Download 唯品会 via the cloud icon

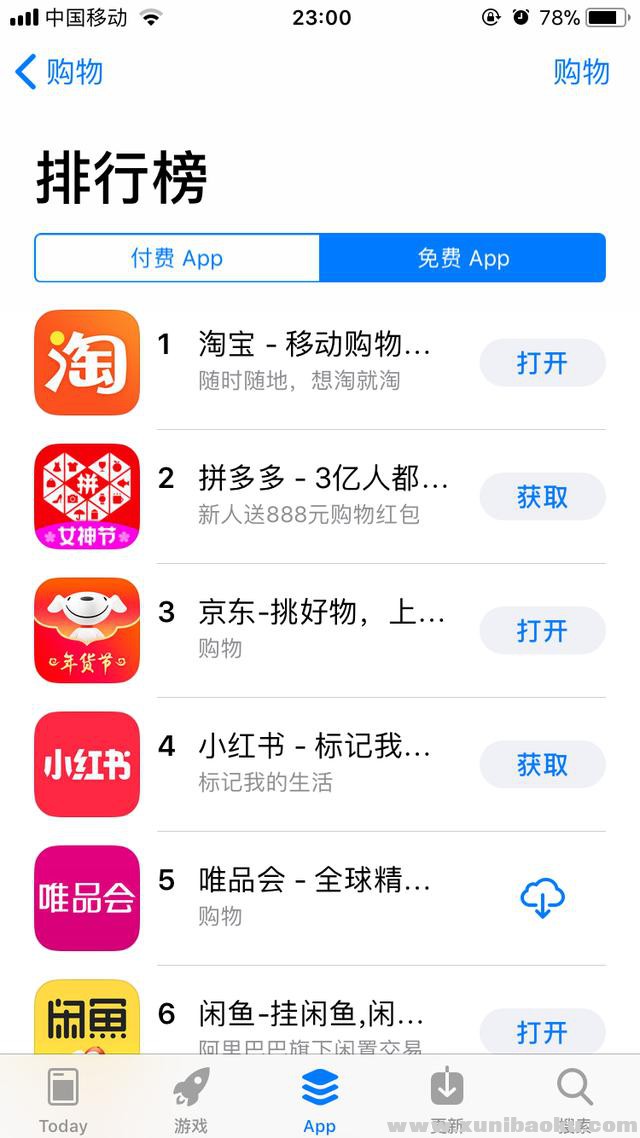(x=542, y=899)
